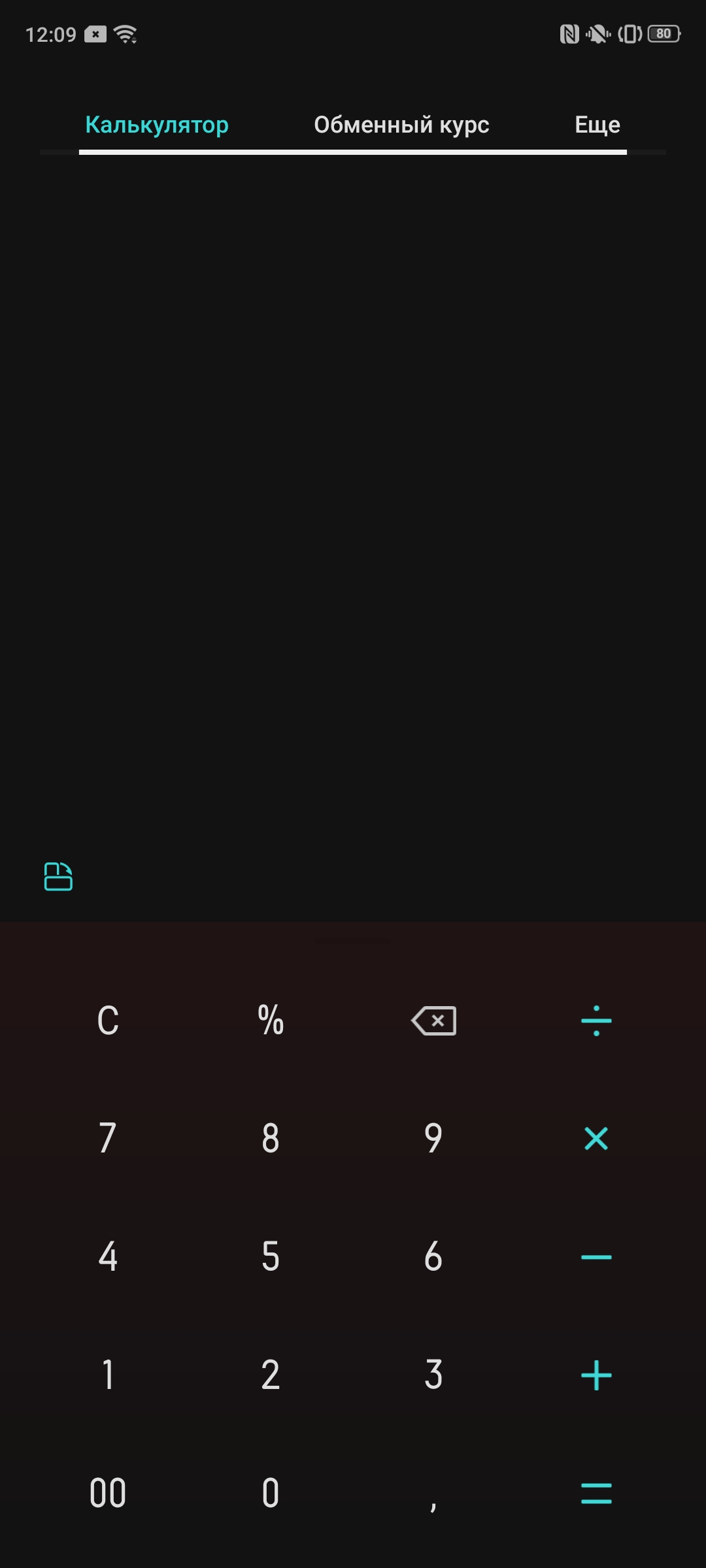Enter the digit 1
This screenshot has height=1568, width=706.
[108, 1375]
